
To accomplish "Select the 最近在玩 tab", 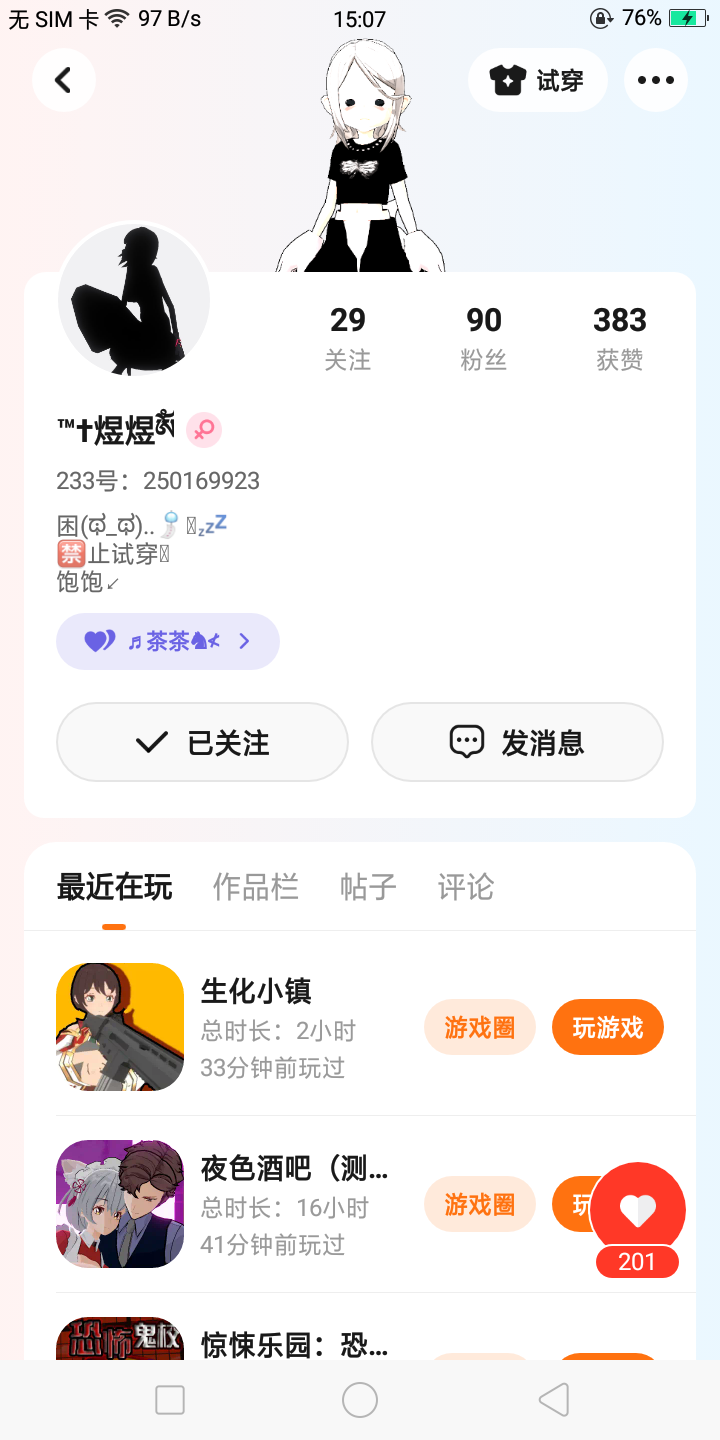I will pos(114,887).
